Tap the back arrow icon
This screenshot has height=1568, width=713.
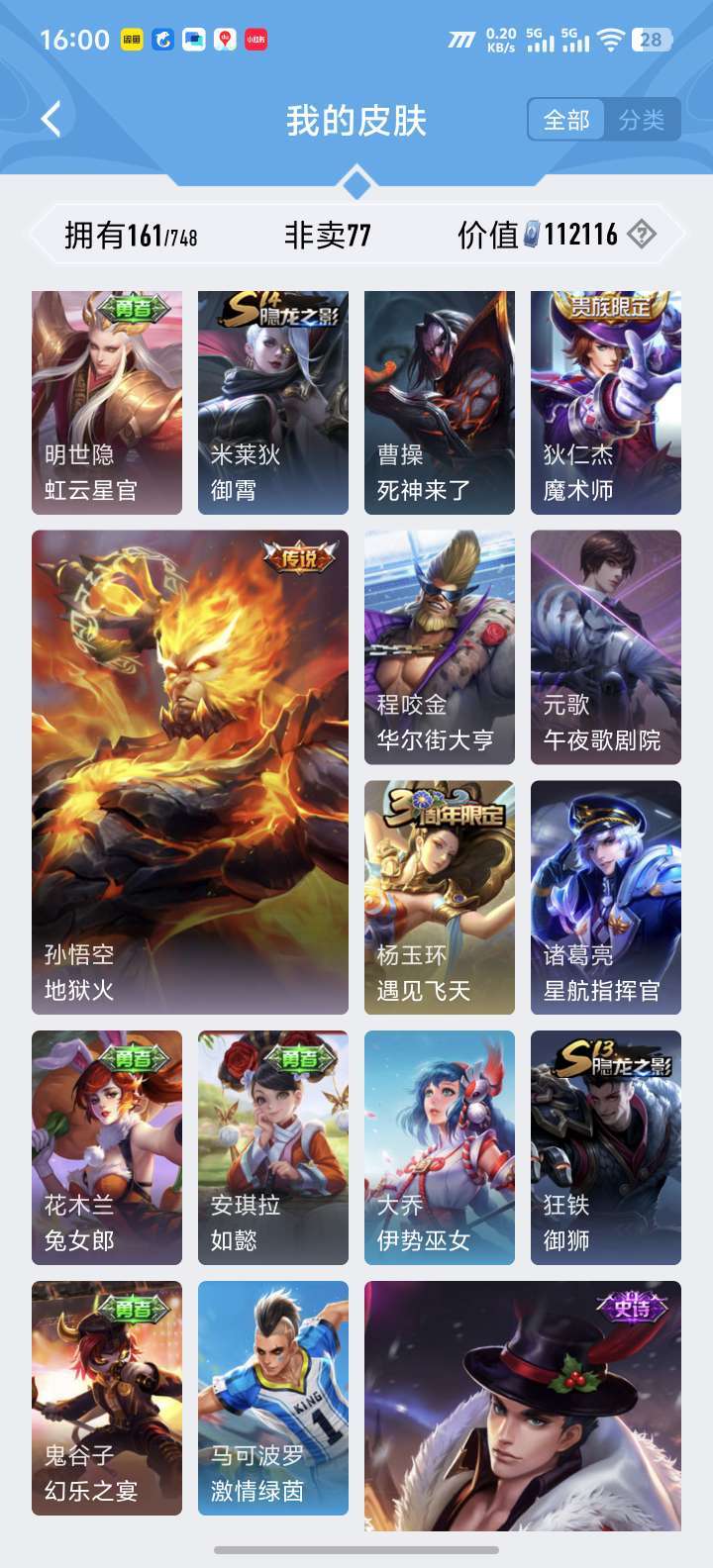pyautogui.click(x=49, y=118)
